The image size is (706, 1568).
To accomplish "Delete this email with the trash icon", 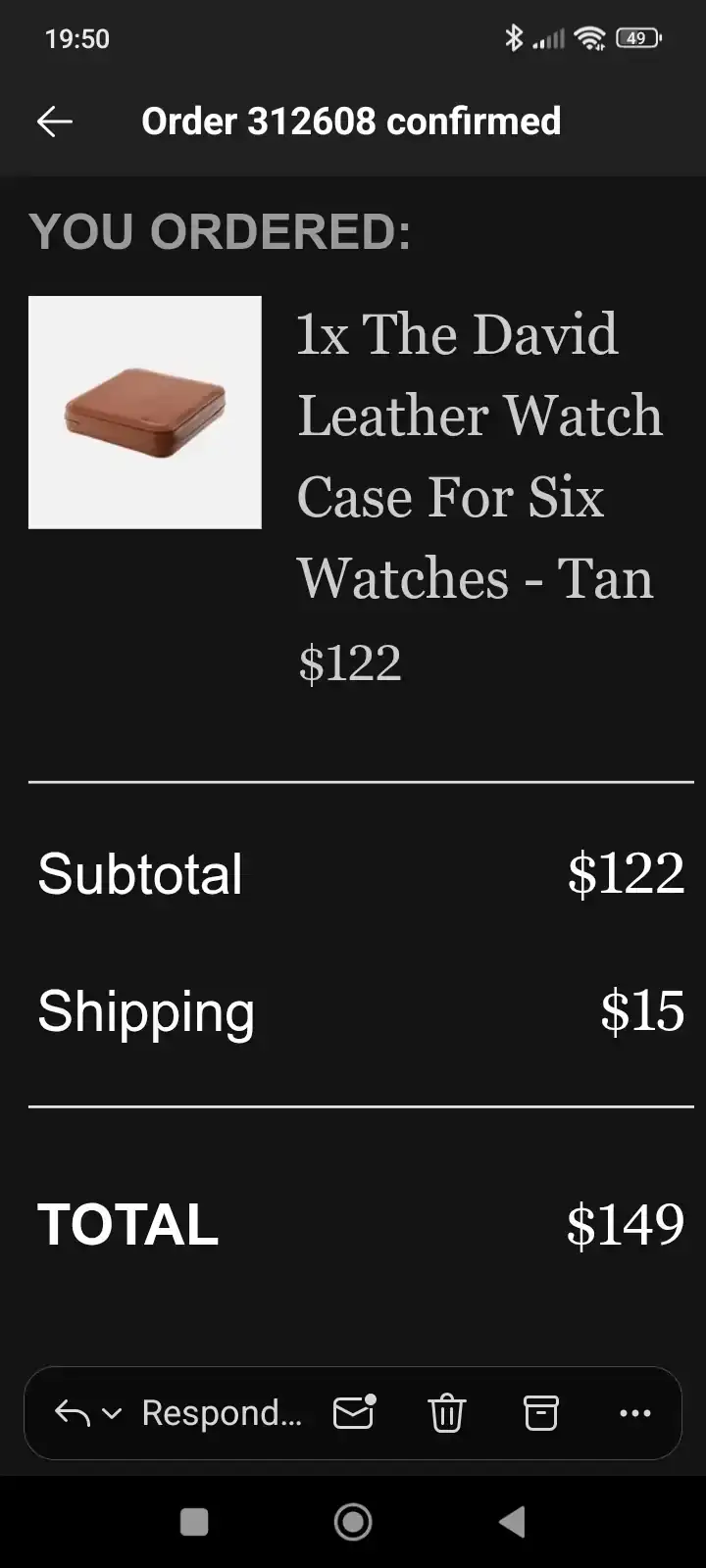I will (x=446, y=1413).
